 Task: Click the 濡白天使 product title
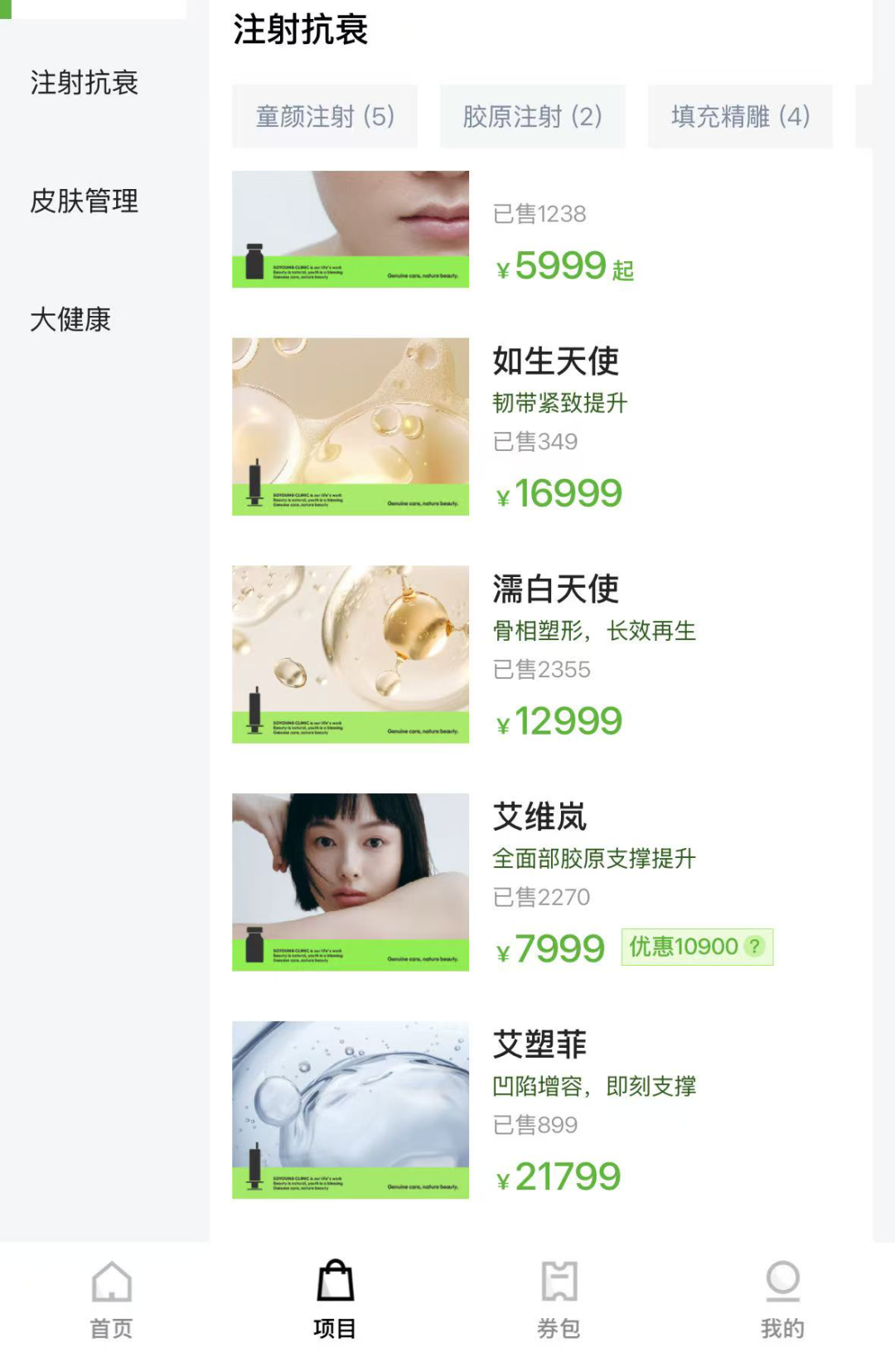[555, 589]
